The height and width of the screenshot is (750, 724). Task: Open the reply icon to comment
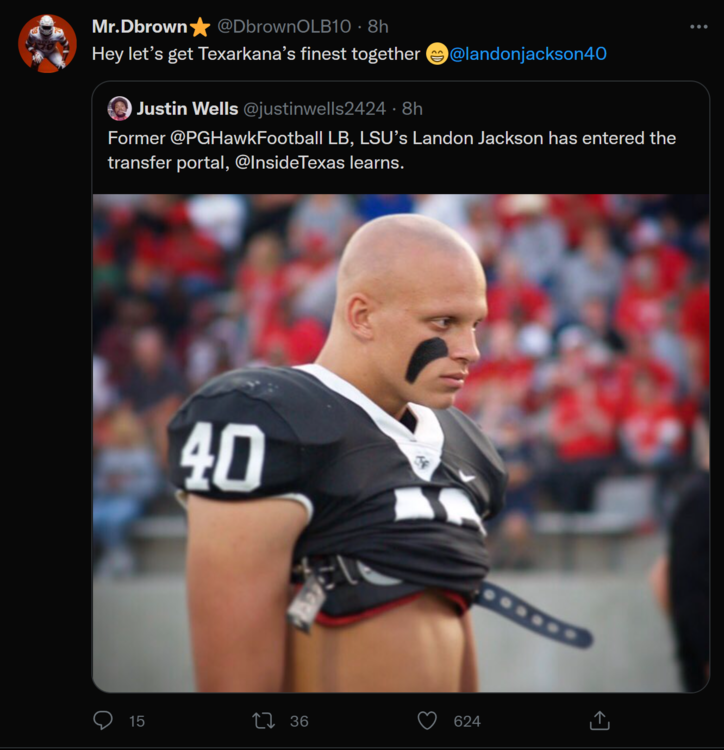103,720
